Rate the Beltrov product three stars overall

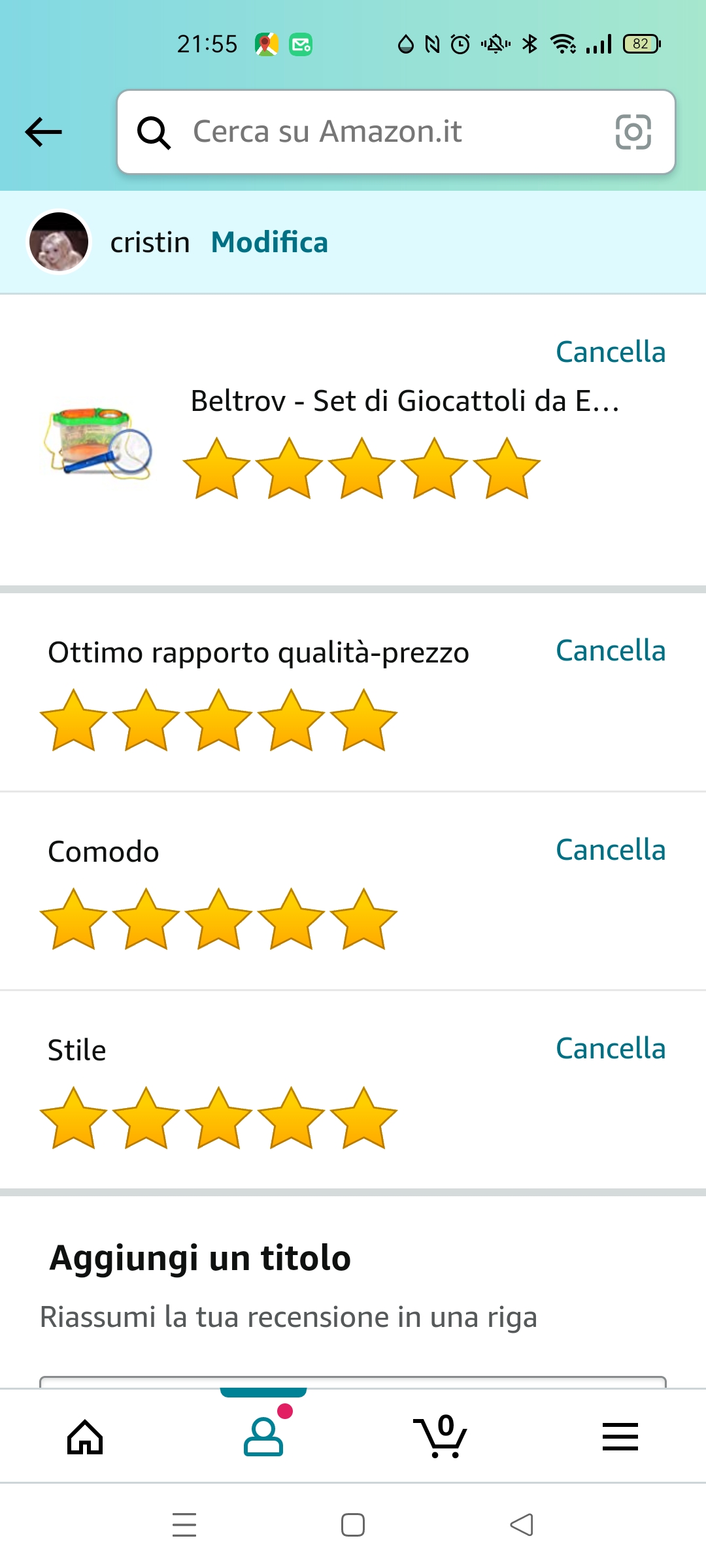(x=361, y=469)
